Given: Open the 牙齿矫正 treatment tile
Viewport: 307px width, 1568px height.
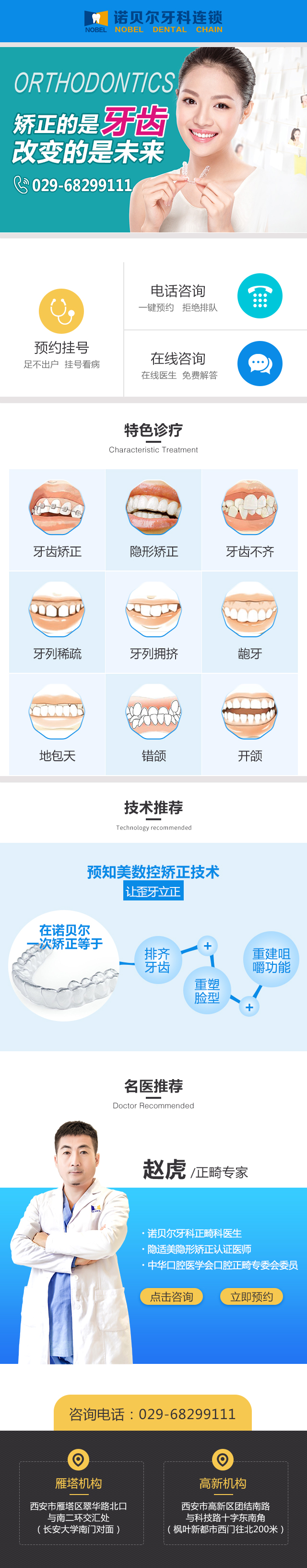Looking at the screenshot, I should tap(57, 519).
